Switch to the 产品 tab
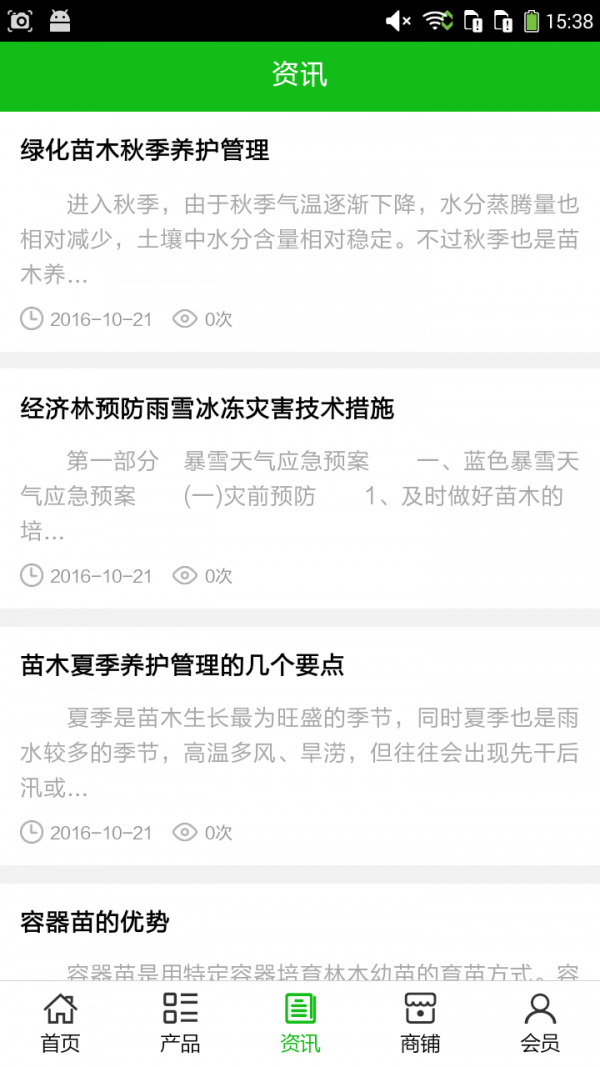The width and height of the screenshot is (600, 1067). 180,1023
